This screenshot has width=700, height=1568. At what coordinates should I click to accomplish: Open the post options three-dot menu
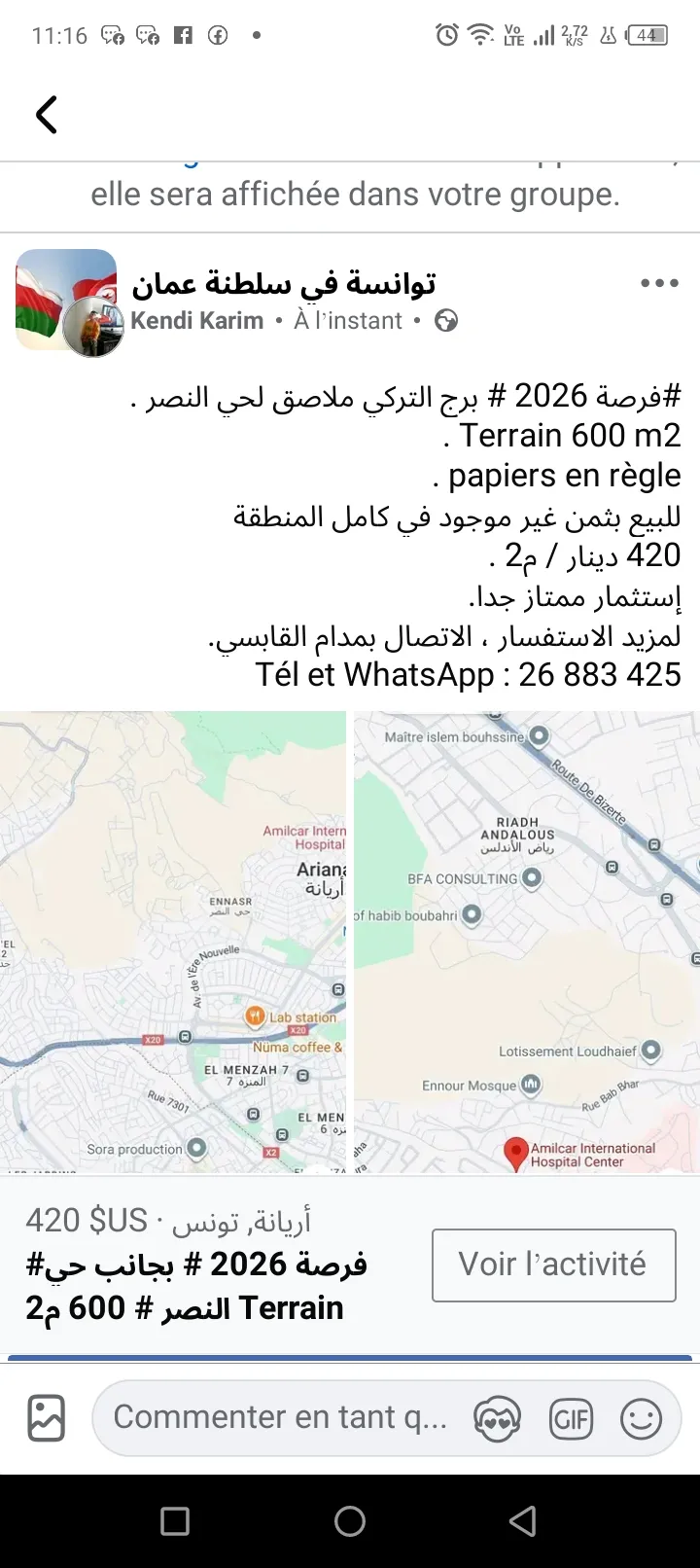pos(658,283)
